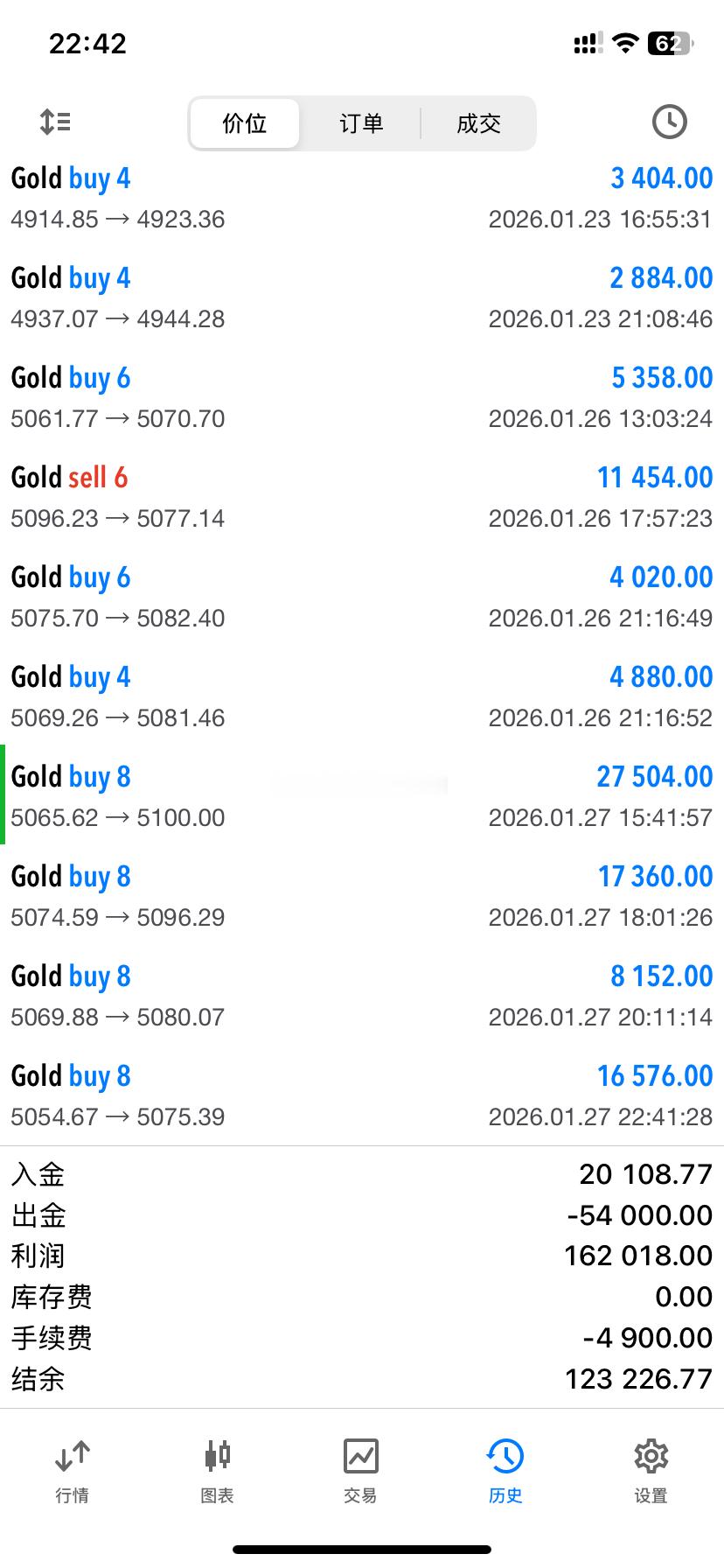Image resolution: width=724 pixels, height=1568 pixels.
Task: Open the Gold buy 8 trade with 17 360.00 profit
Action: click(x=362, y=896)
